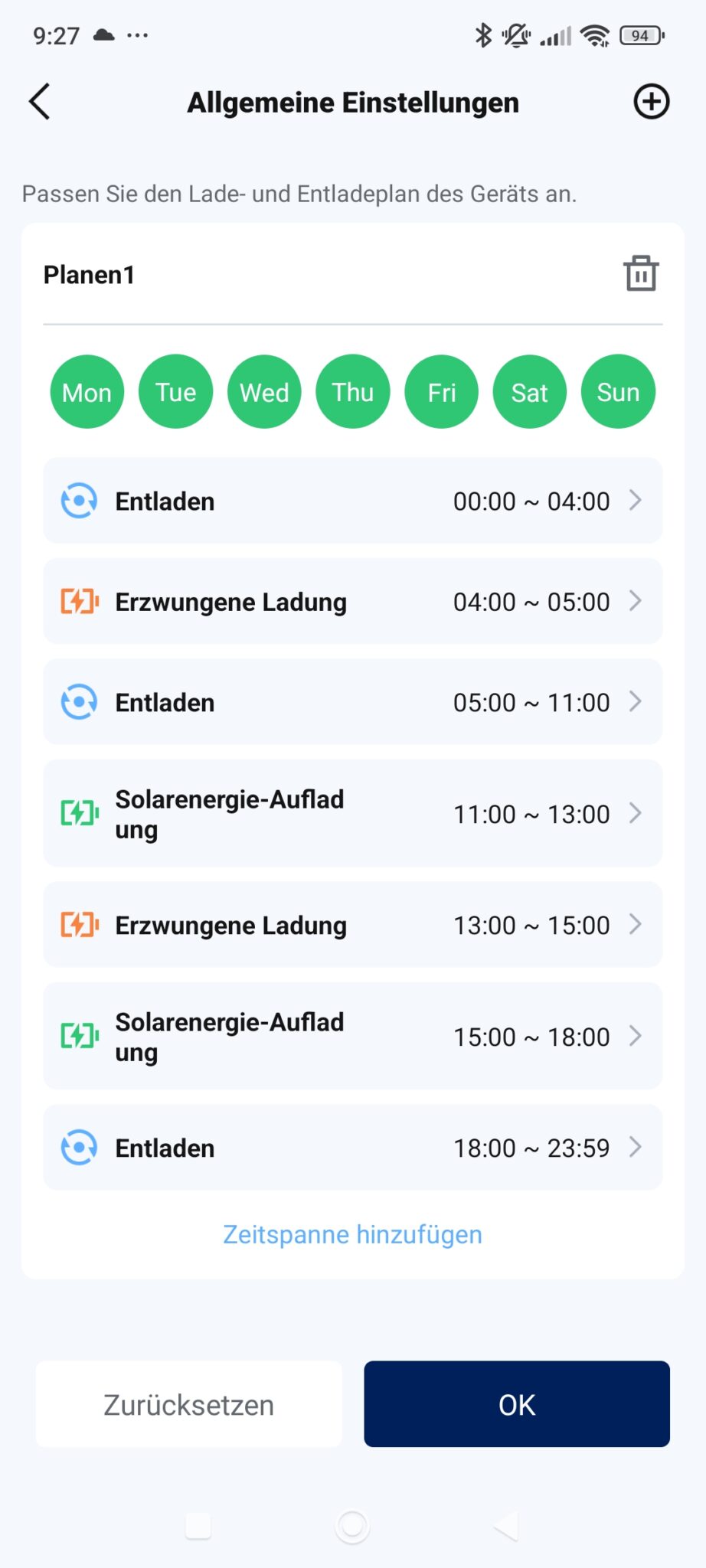Edit Solarenergie-Aufladung 11:00 ~ 13:00

pos(353,814)
